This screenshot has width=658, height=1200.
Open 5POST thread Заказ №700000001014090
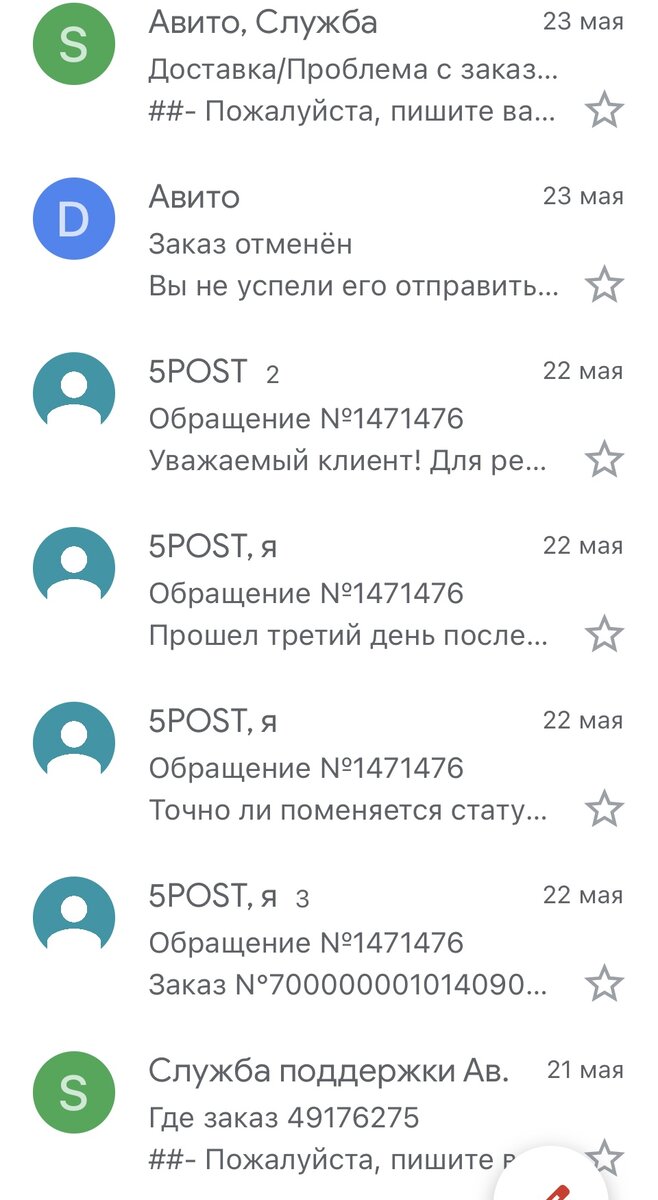point(350,942)
